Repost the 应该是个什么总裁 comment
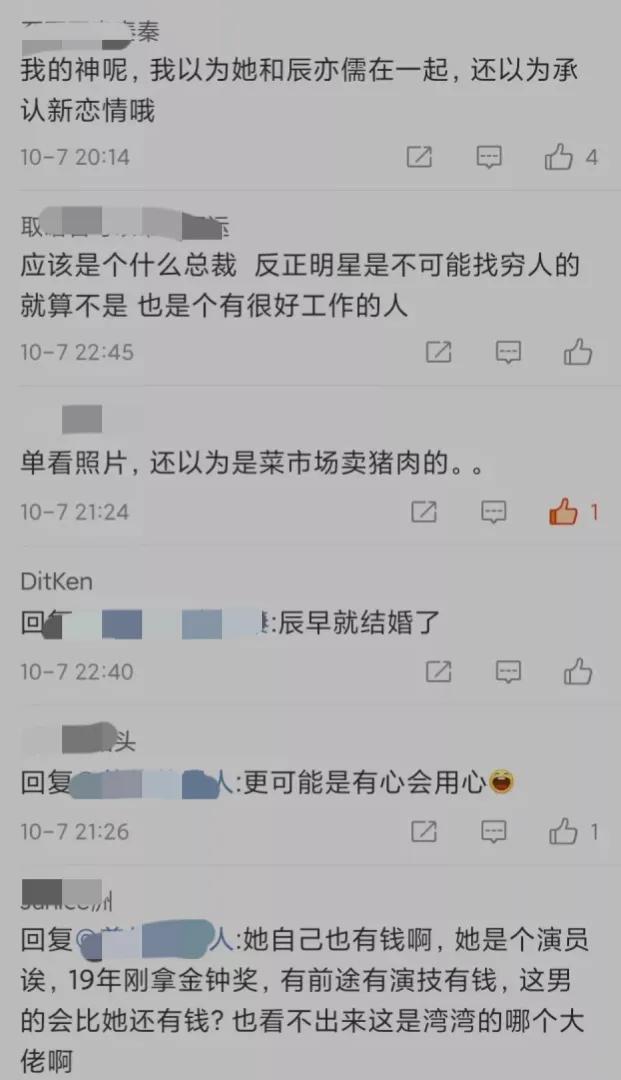 pos(439,352)
